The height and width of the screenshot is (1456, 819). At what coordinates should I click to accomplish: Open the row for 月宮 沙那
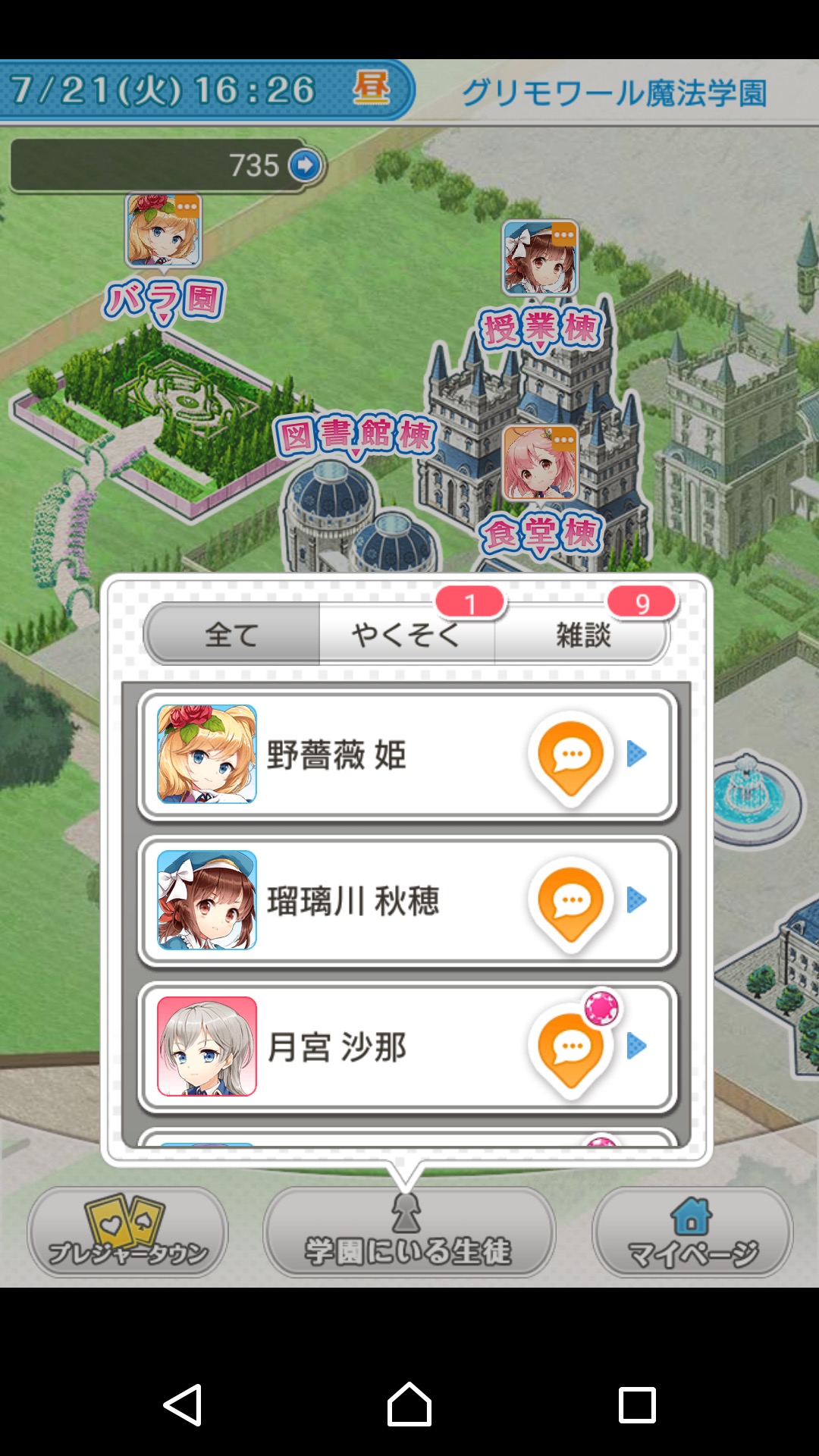click(408, 1046)
